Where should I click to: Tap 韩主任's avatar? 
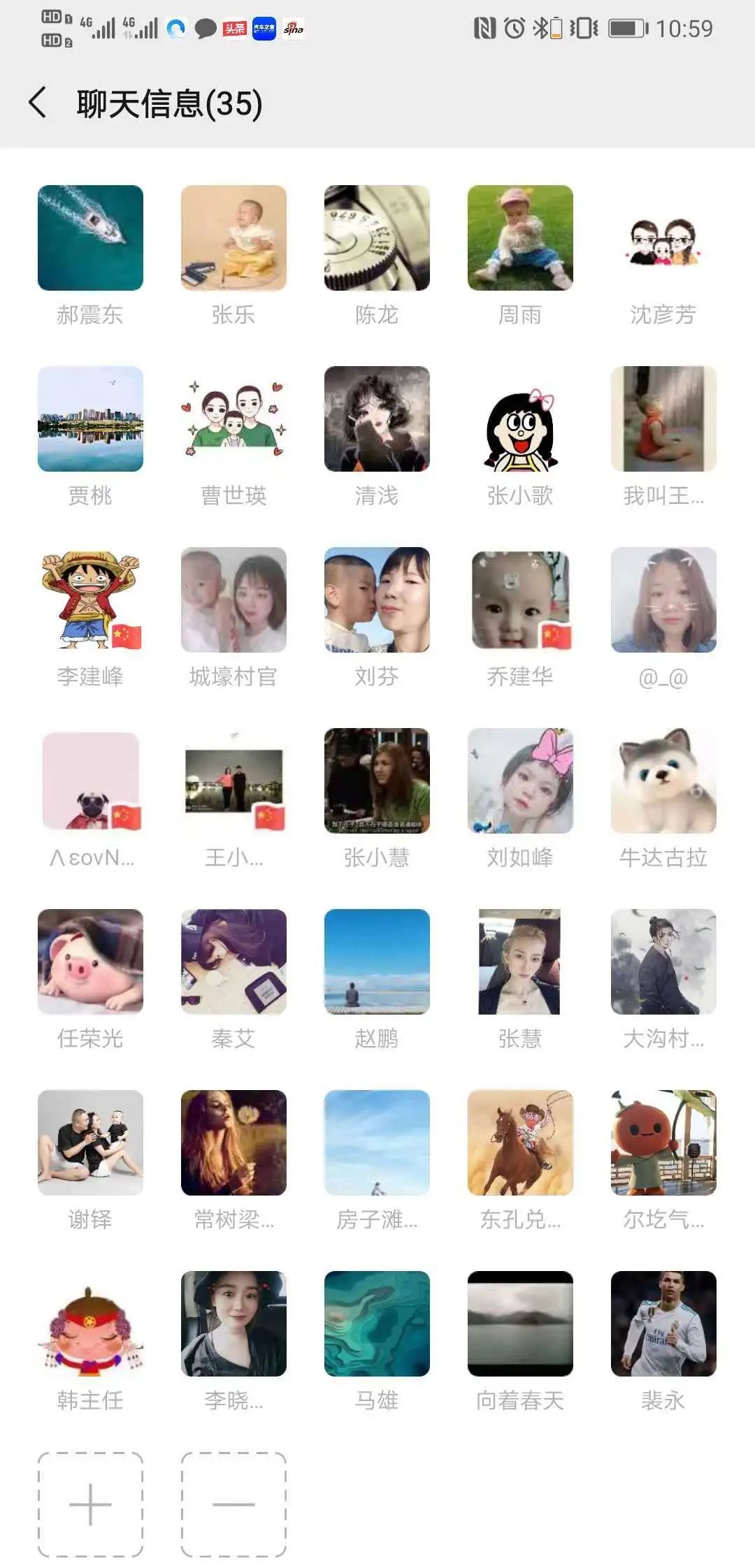pyautogui.click(x=90, y=1323)
